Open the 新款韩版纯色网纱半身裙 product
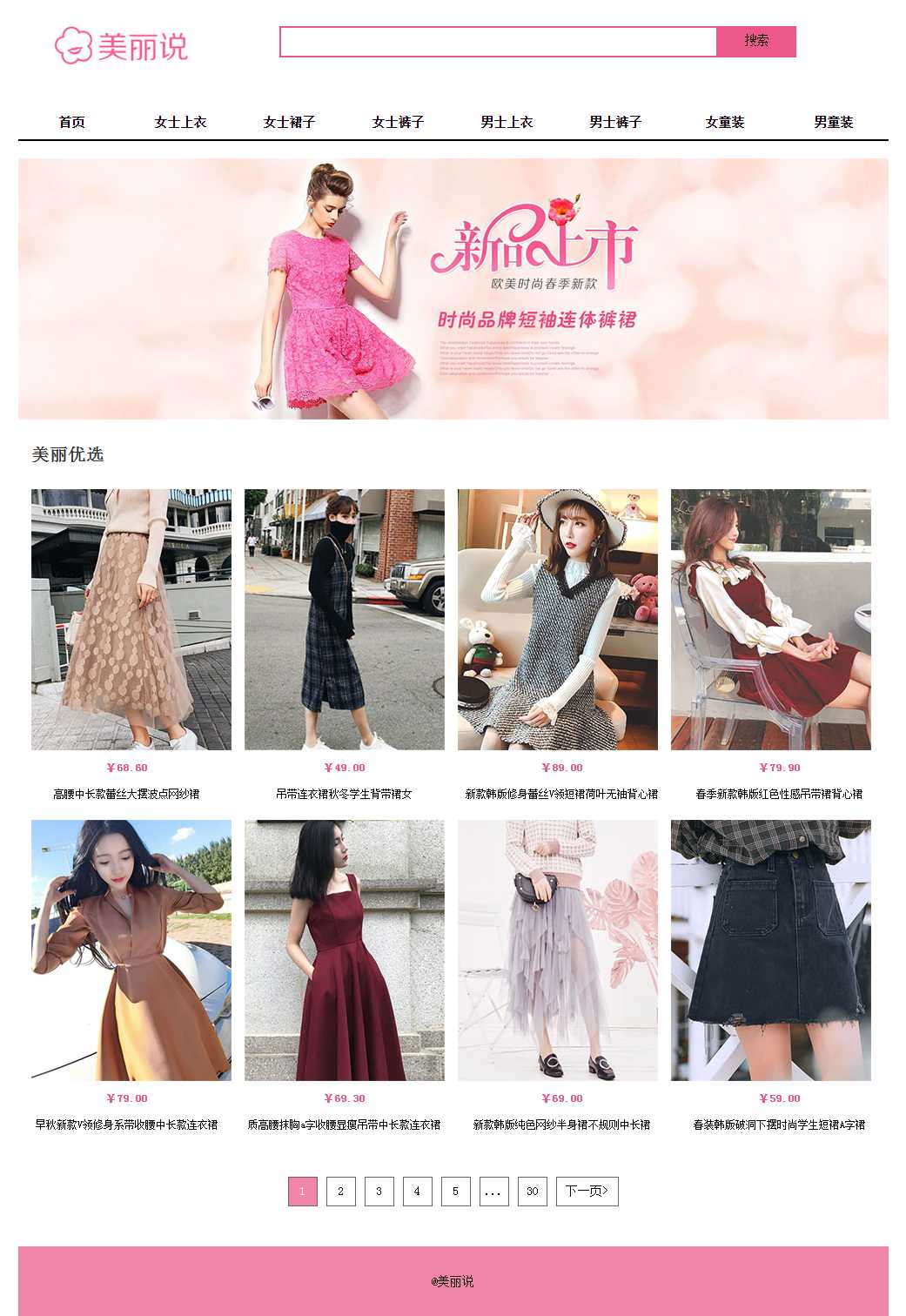The height and width of the screenshot is (1316, 906). coord(558,950)
